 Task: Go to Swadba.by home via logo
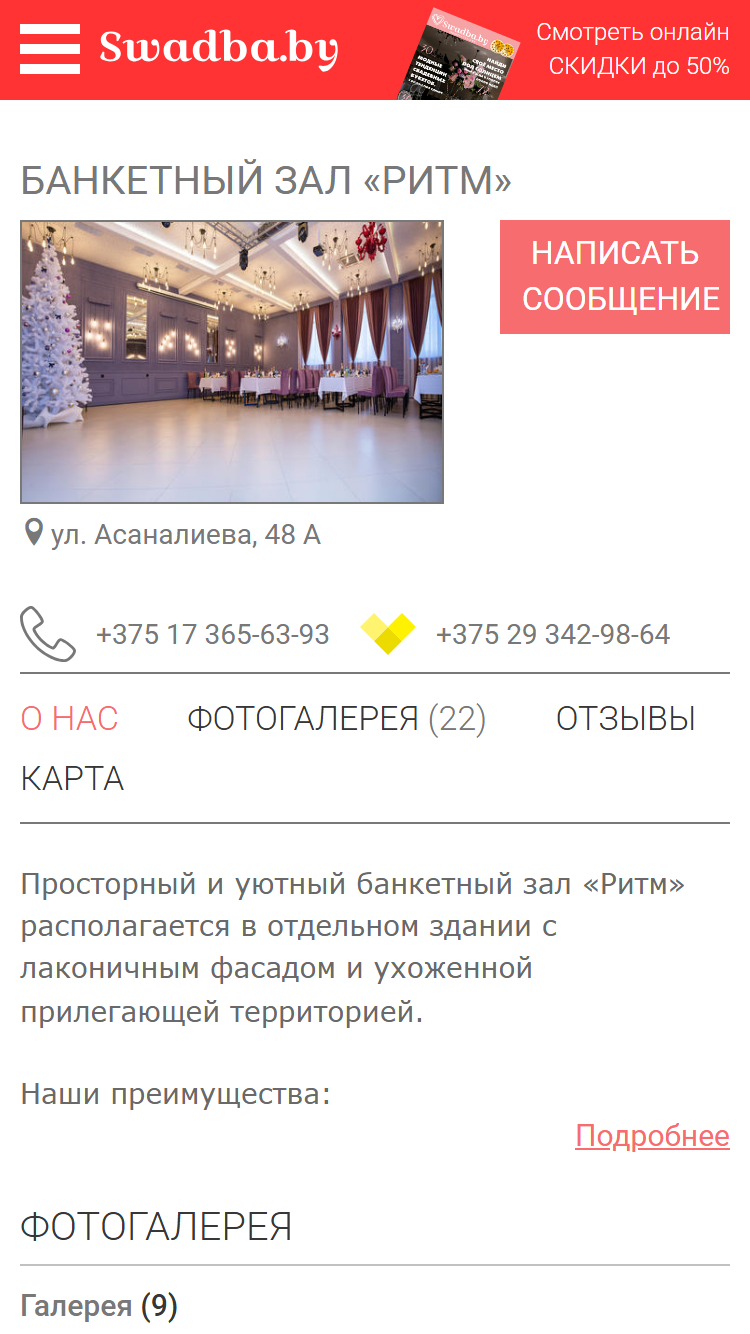tap(219, 49)
